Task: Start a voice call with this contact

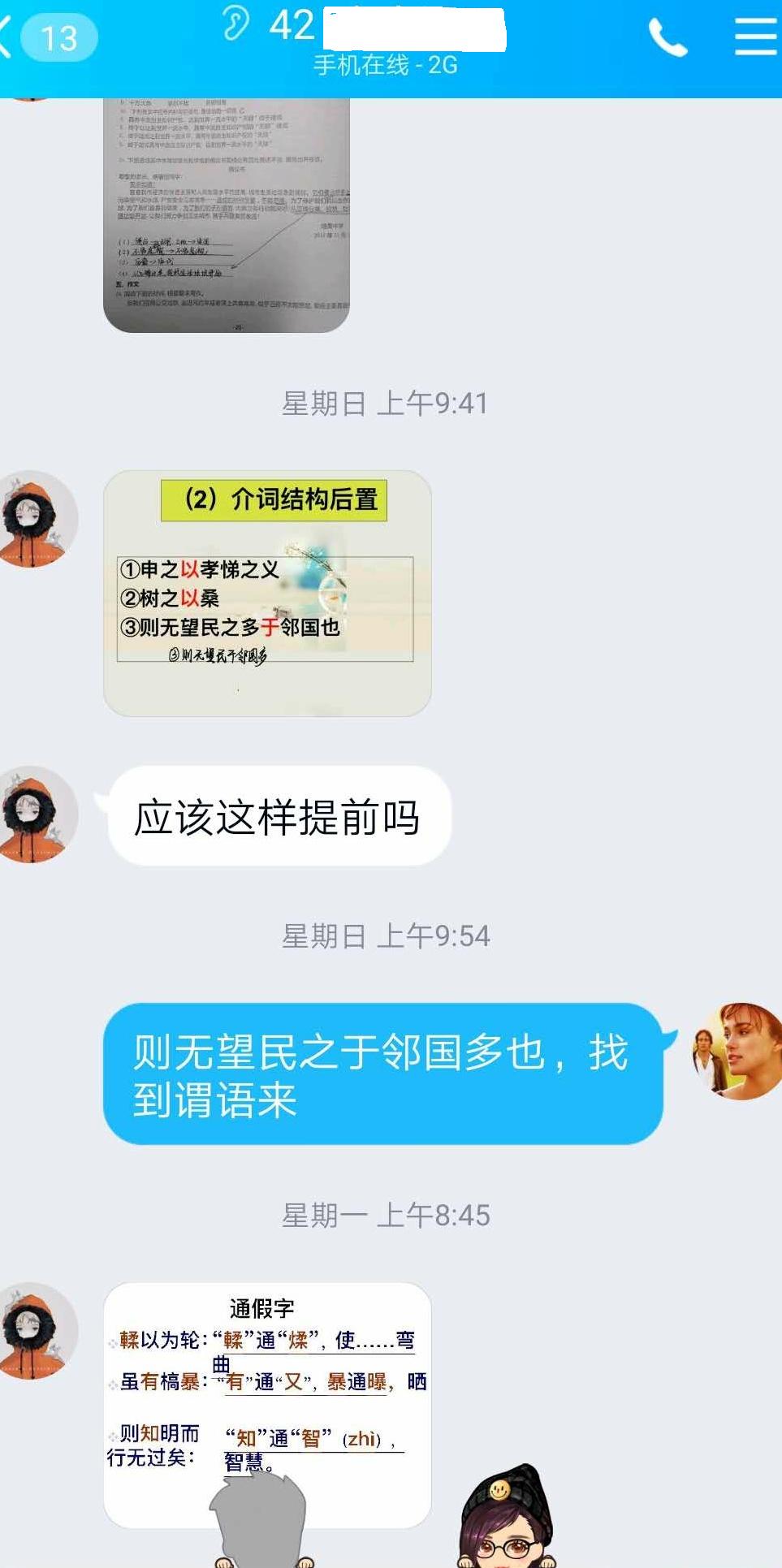Action: (668, 38)
